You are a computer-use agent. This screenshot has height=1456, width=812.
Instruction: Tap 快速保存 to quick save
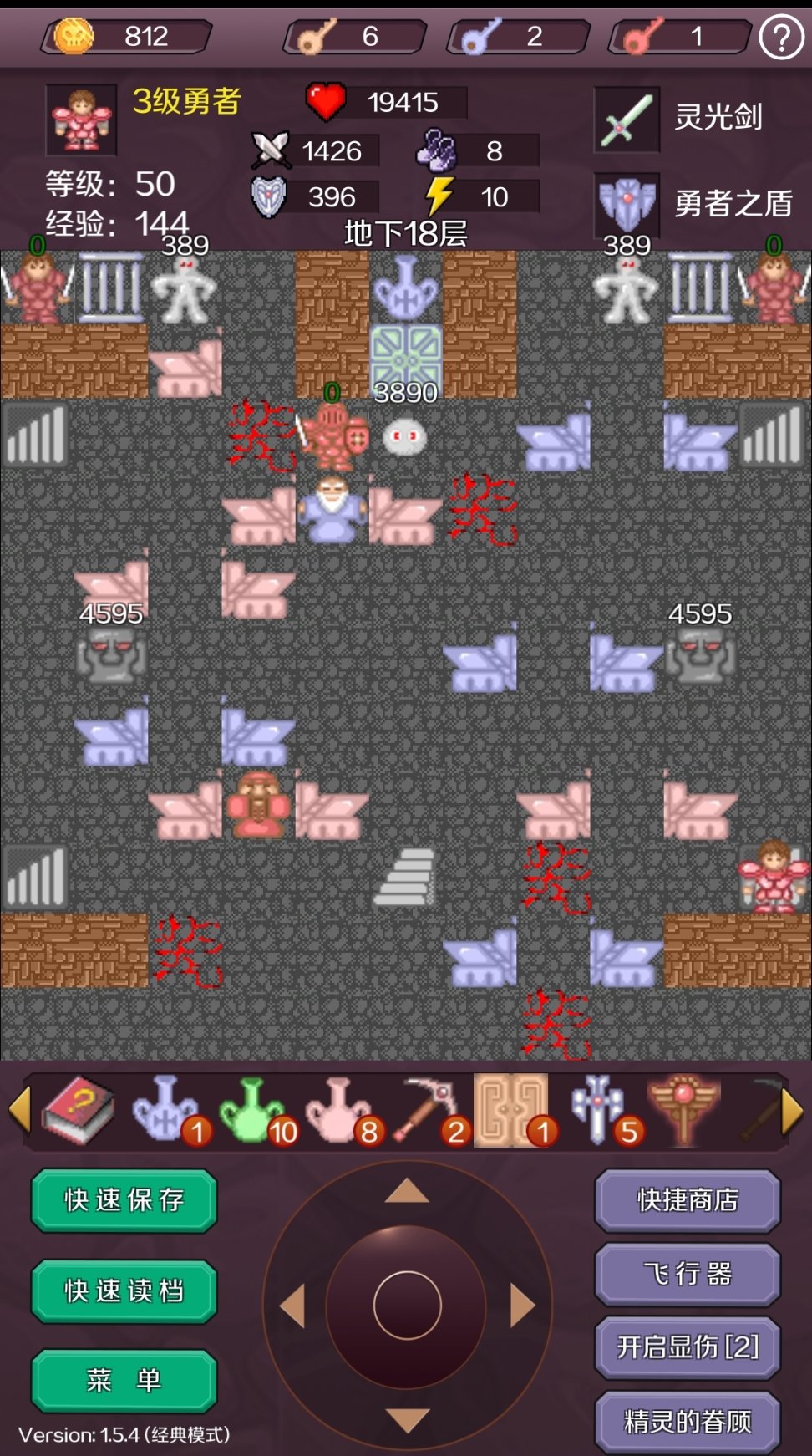pos(124,1200)
